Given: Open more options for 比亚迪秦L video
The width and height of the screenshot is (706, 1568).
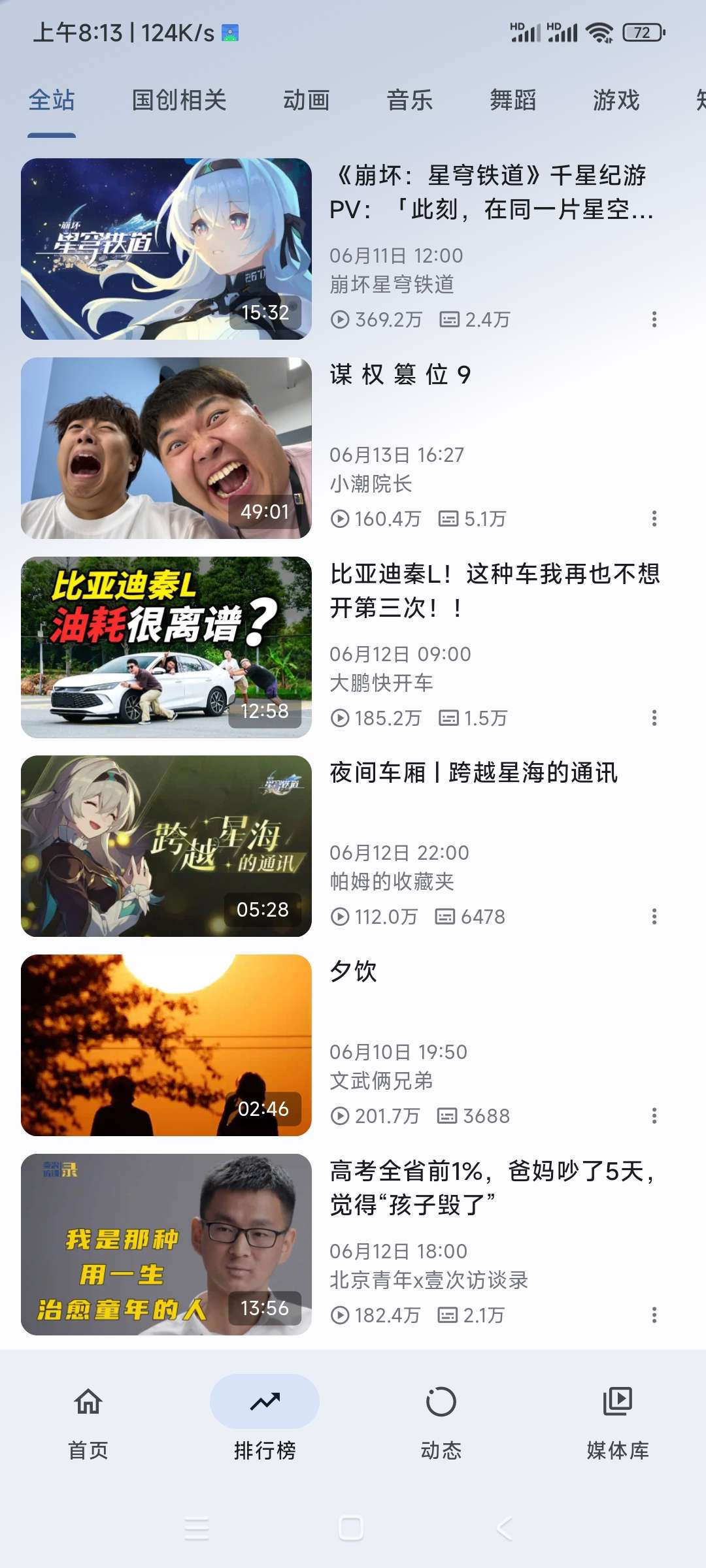Looking at the screenshot, I should click(654, 718).
